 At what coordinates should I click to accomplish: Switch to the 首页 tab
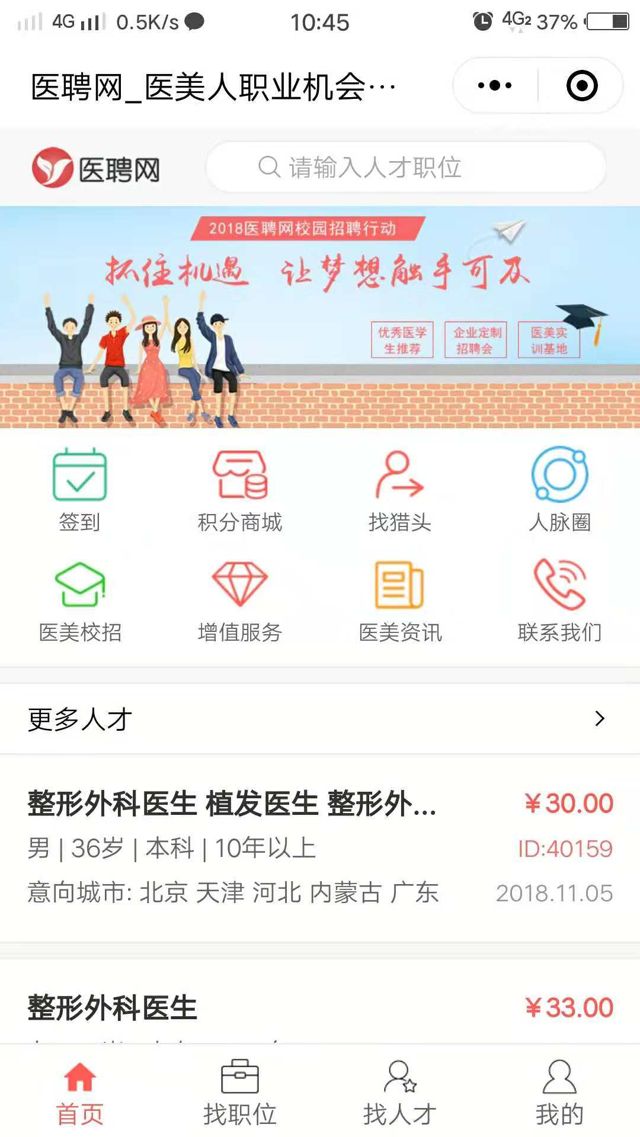(x=80, y=1093)
